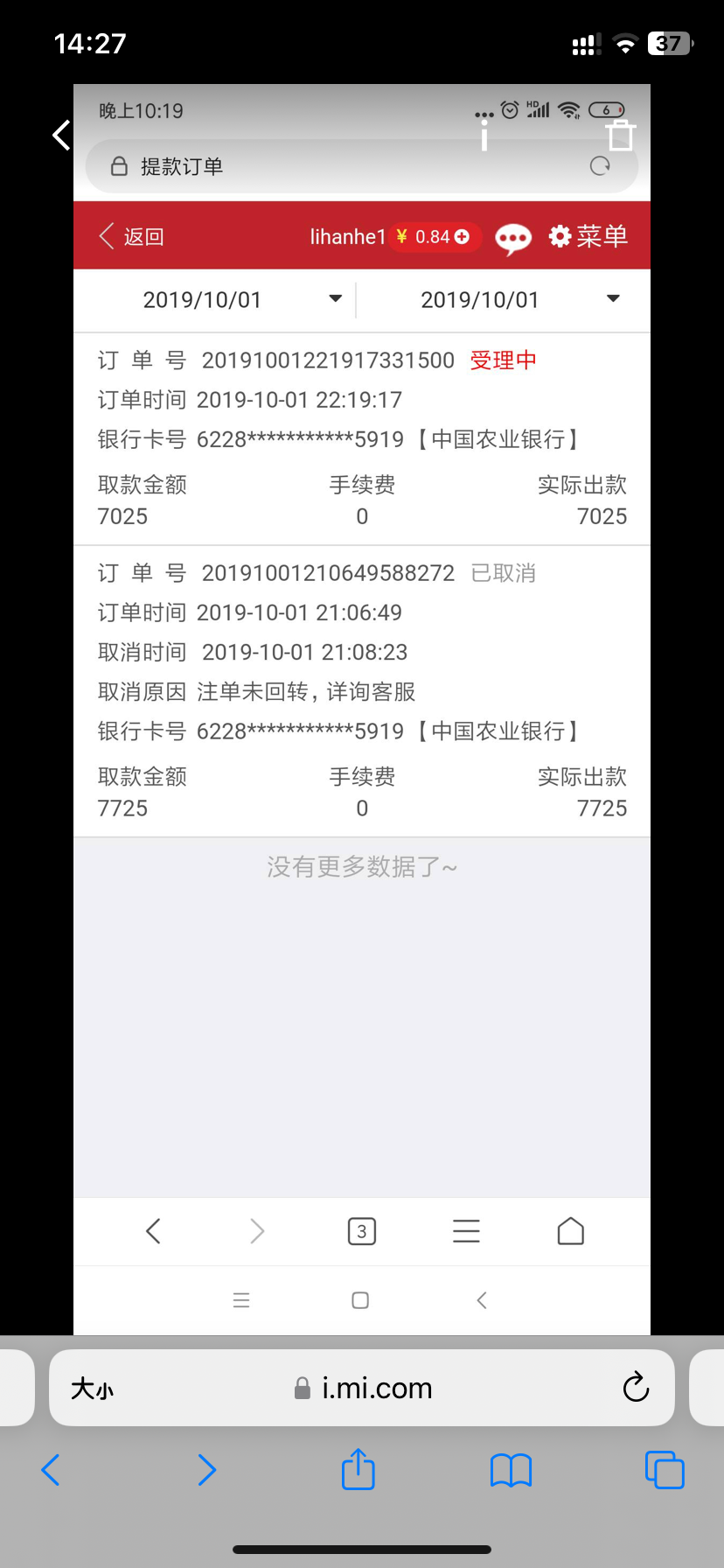Expand the browser menu with three lines

click(x=466, y=1230)
